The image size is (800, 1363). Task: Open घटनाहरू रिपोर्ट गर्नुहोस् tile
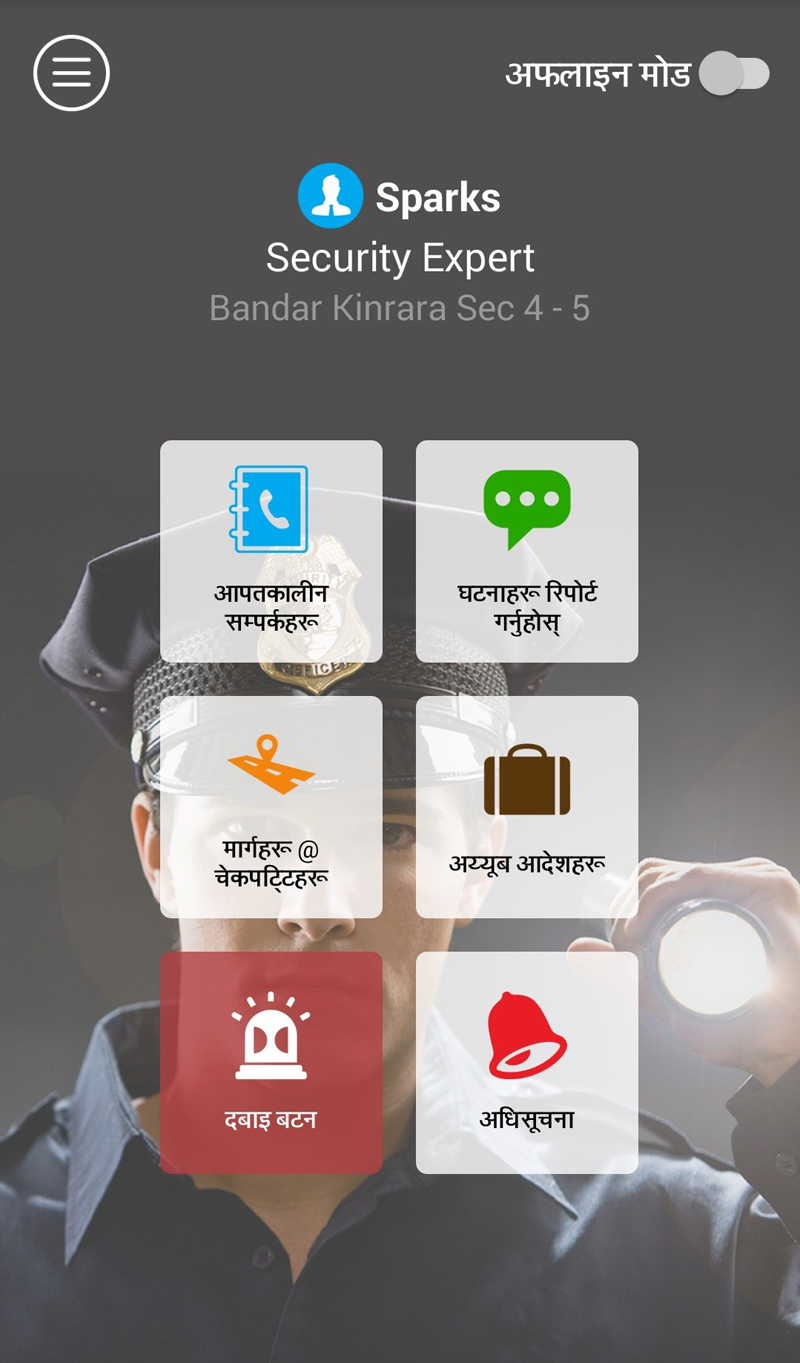point(527,551)
